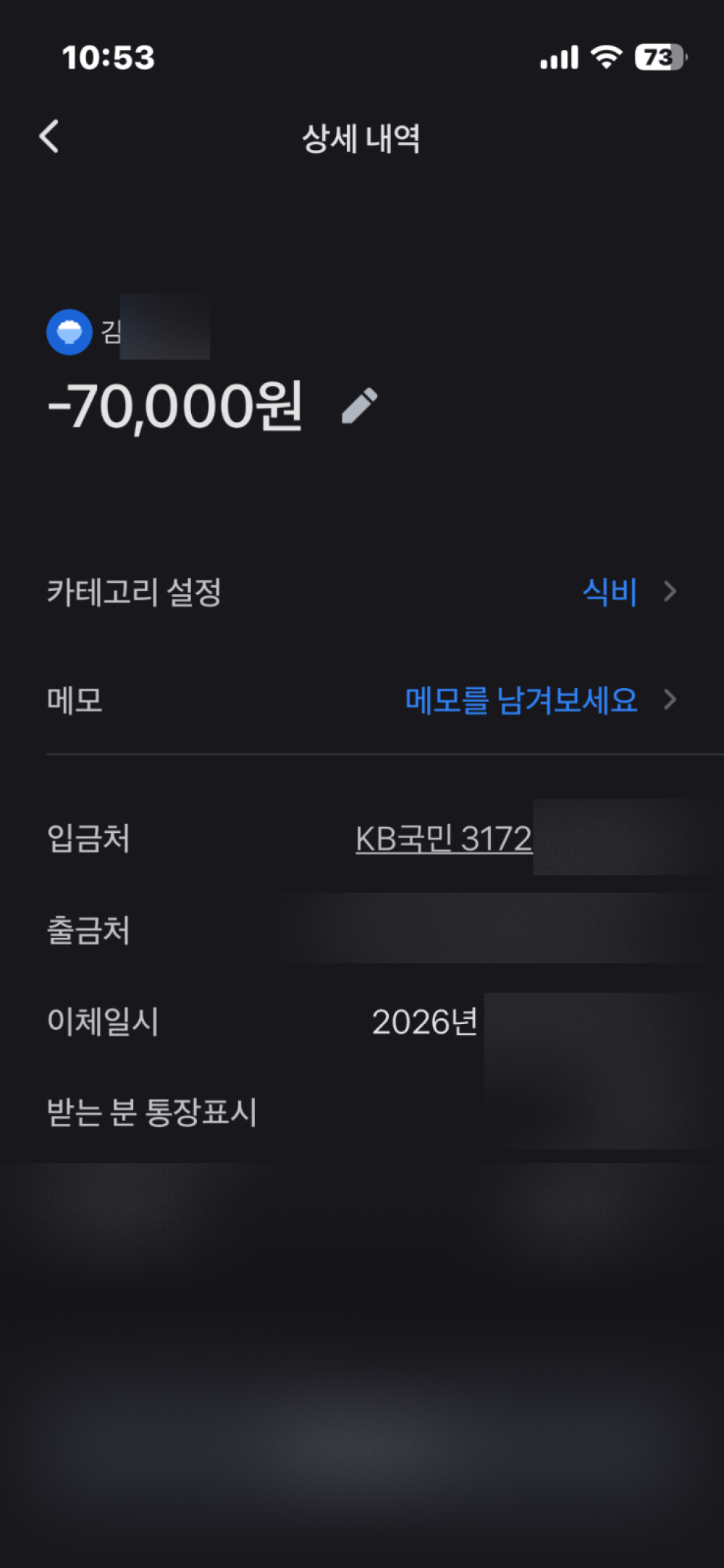Tap the pencil icon beside -70,000원
This screenshot has height=1568, width=724.
pos(359,406)
